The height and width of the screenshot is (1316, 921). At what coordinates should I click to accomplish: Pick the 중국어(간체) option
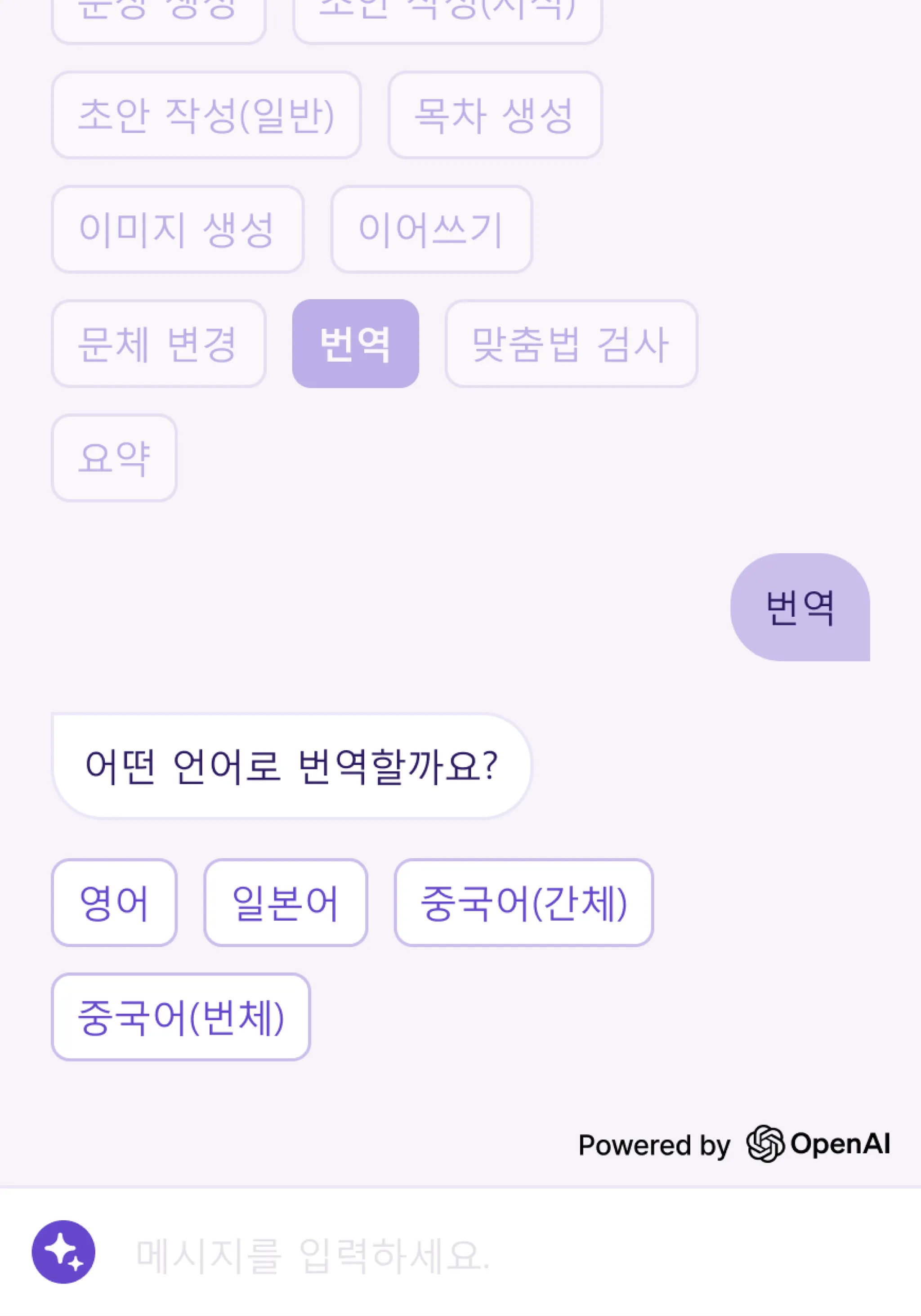(x=523, y=902)
